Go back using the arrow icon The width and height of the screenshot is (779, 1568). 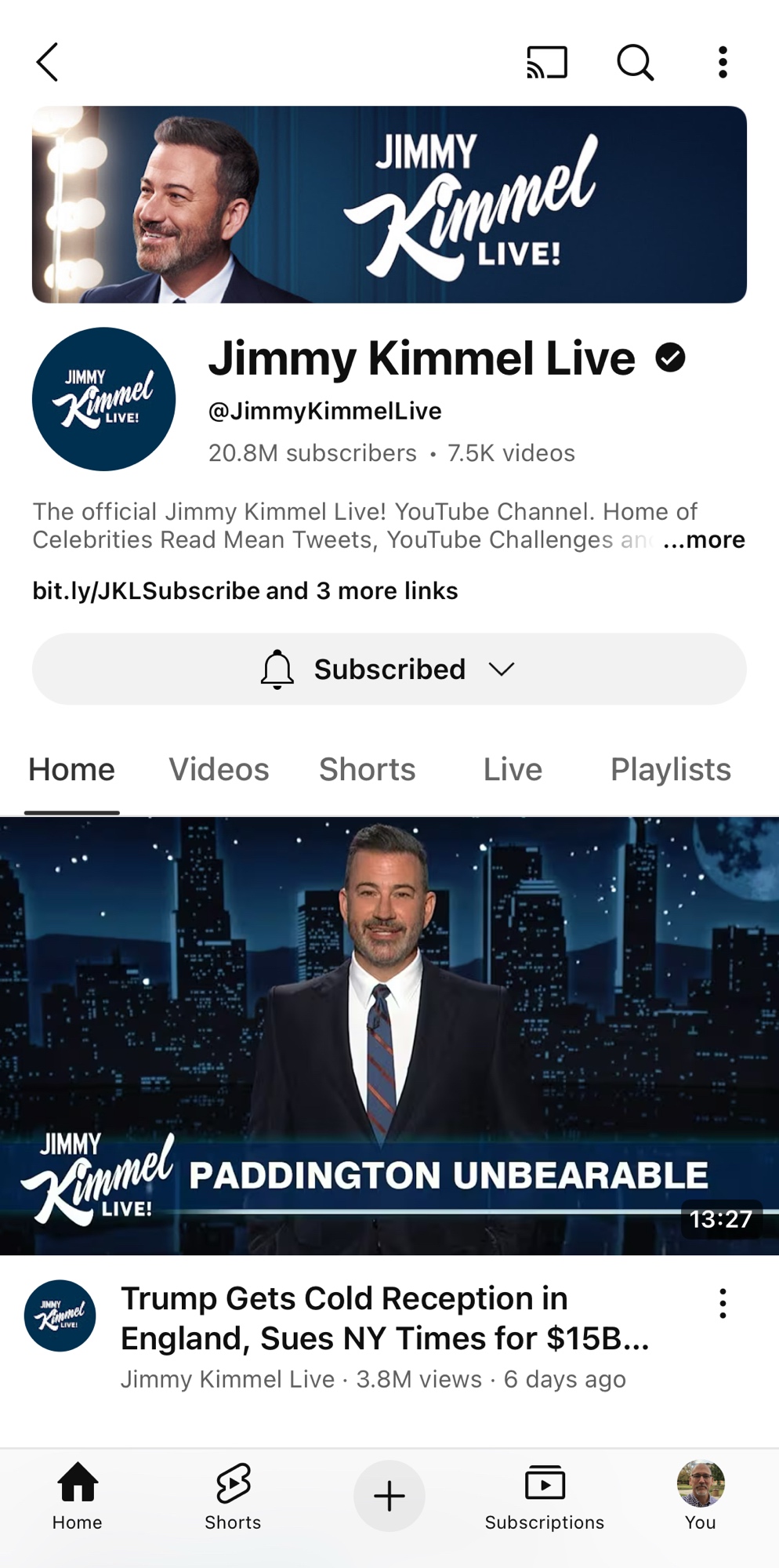point(48,62)
